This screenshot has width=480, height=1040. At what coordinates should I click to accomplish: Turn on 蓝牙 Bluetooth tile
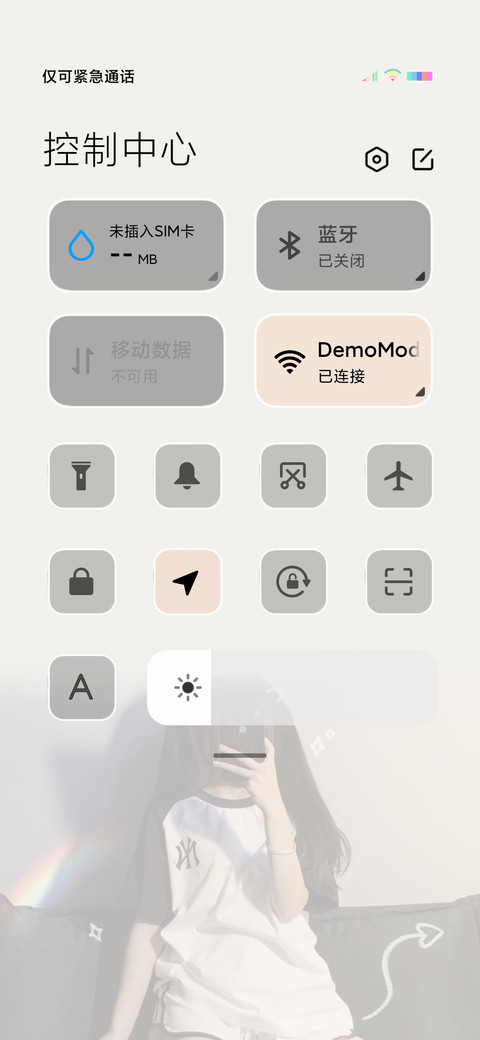(343, 245)
